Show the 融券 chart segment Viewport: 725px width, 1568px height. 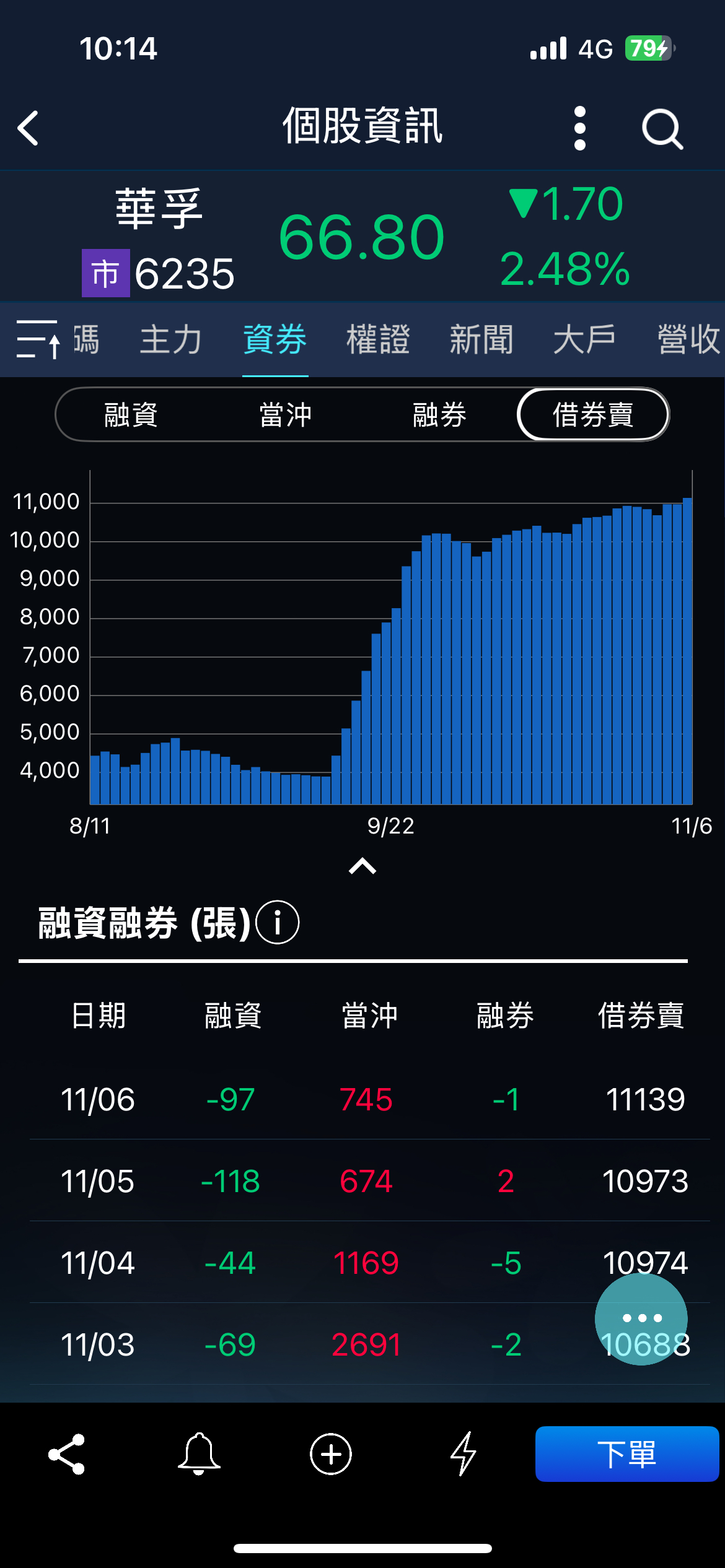tap(439, 414)
